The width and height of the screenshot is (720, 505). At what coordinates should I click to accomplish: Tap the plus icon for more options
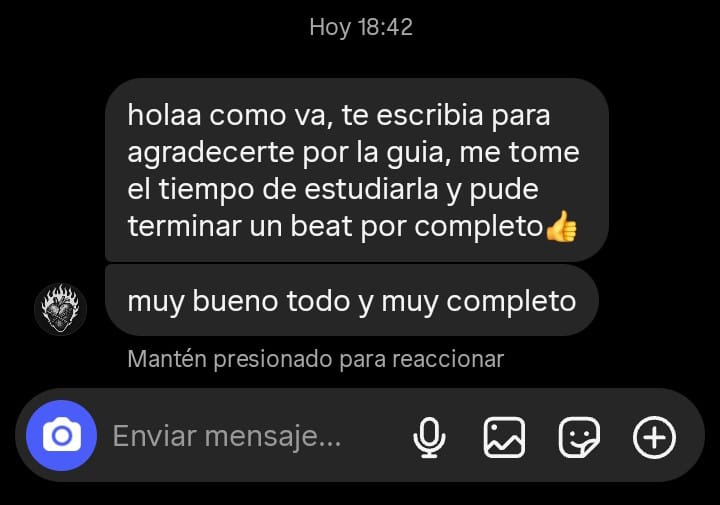[x=655, y=437]
